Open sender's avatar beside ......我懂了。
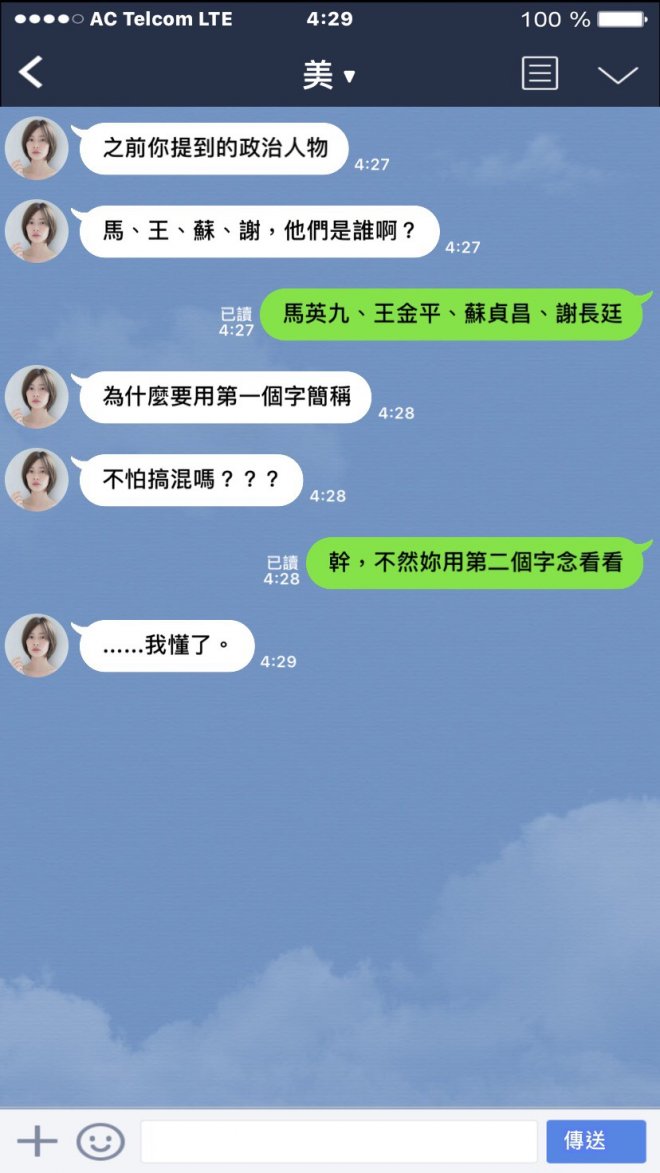Viewport: 660px width, 1173px height. (x=37, y=645)
